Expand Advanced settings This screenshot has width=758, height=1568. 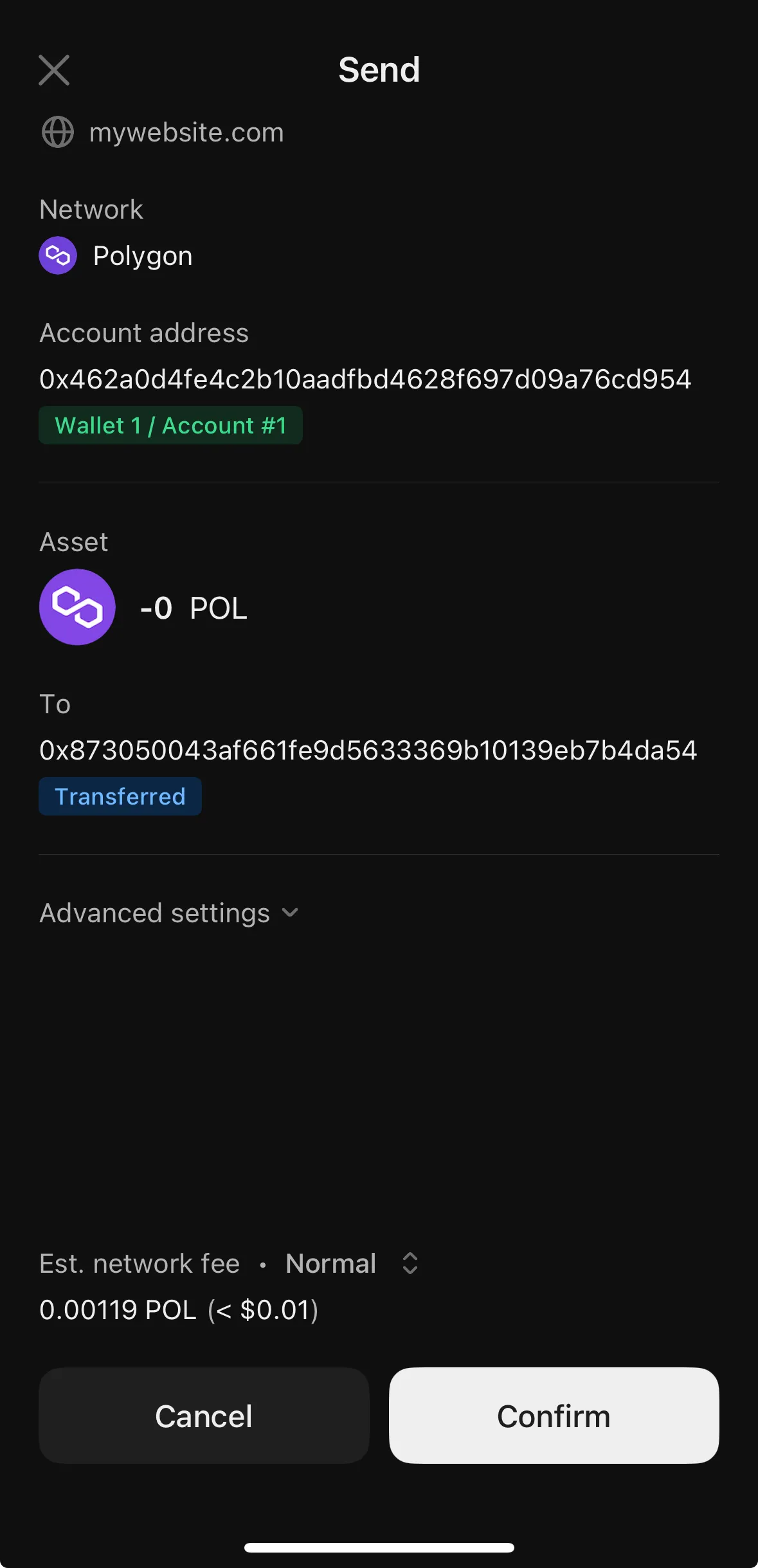[x=168, y=913]
